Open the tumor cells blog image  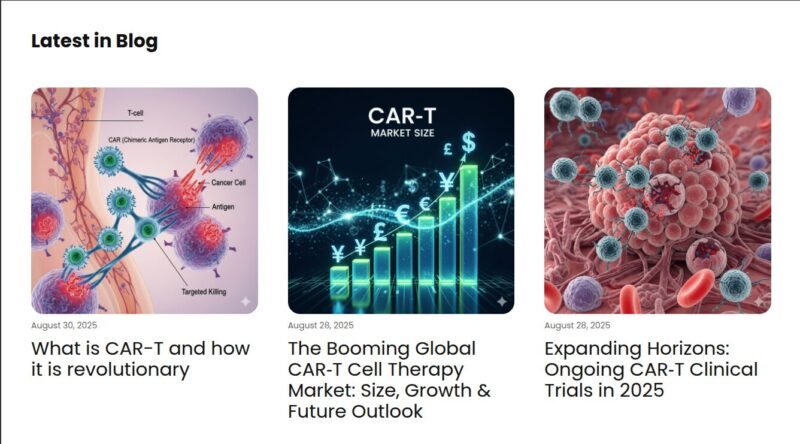pyautogui.click(x=657, y=200)
